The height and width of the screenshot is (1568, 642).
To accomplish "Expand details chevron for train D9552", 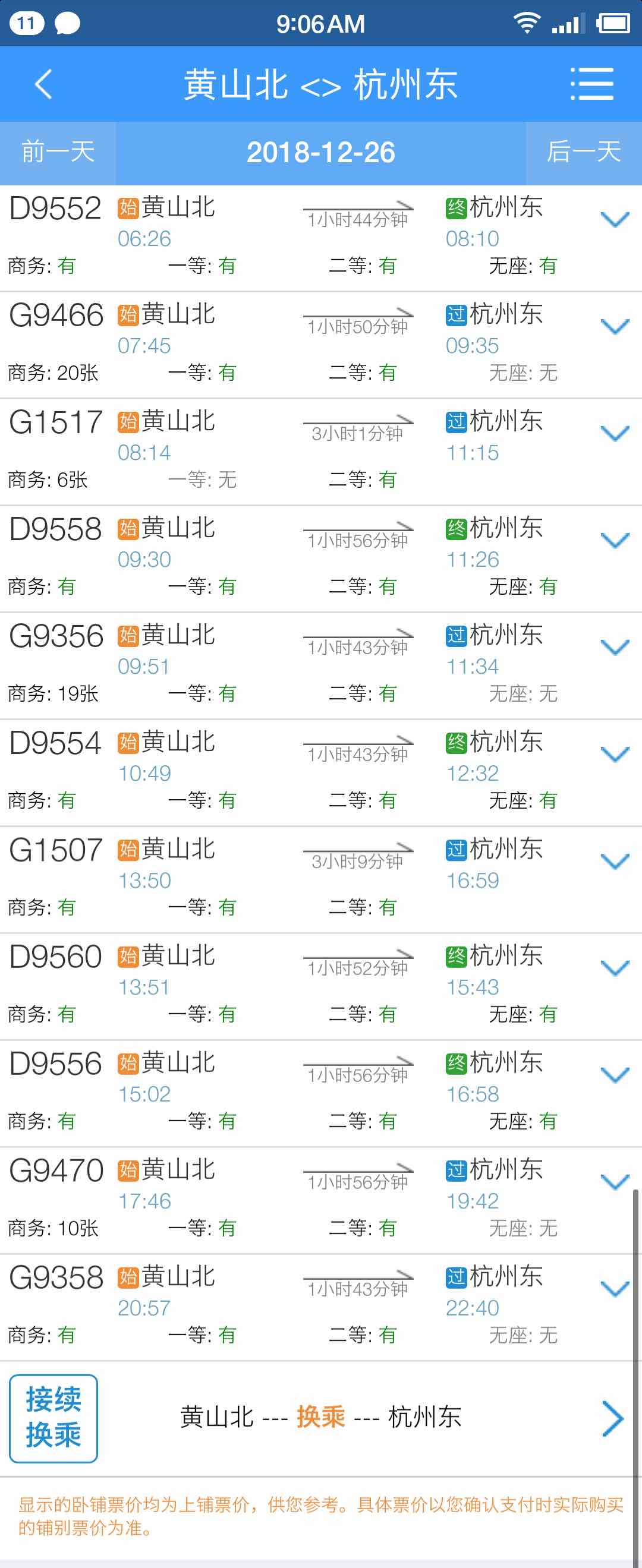I will tap(614, 220).
